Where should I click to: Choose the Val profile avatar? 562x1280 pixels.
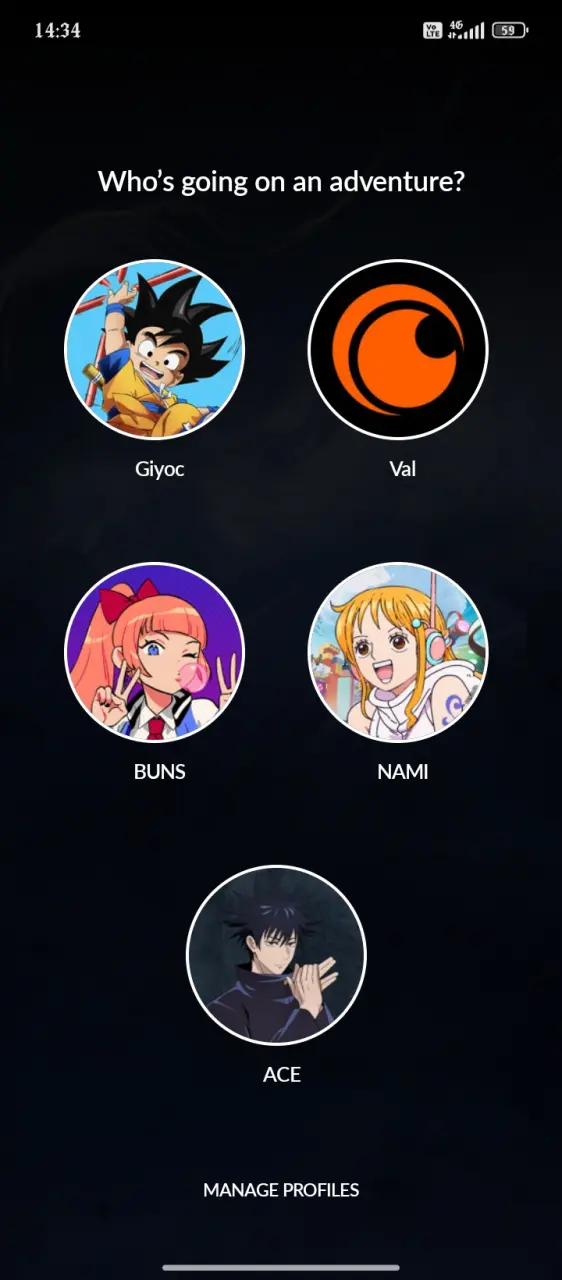tap(398, 350)
